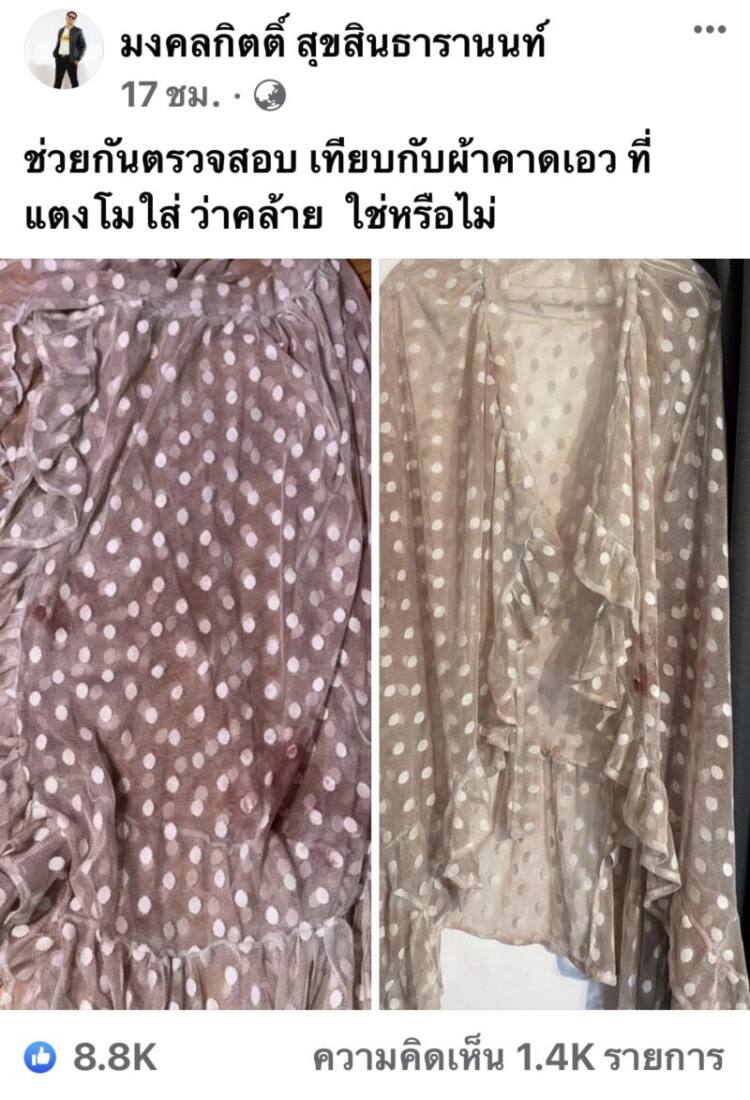The width and height of the screenshot is (750, 1100).
Task: Open the 1.4K comments
Action: tap(518, 1057)
